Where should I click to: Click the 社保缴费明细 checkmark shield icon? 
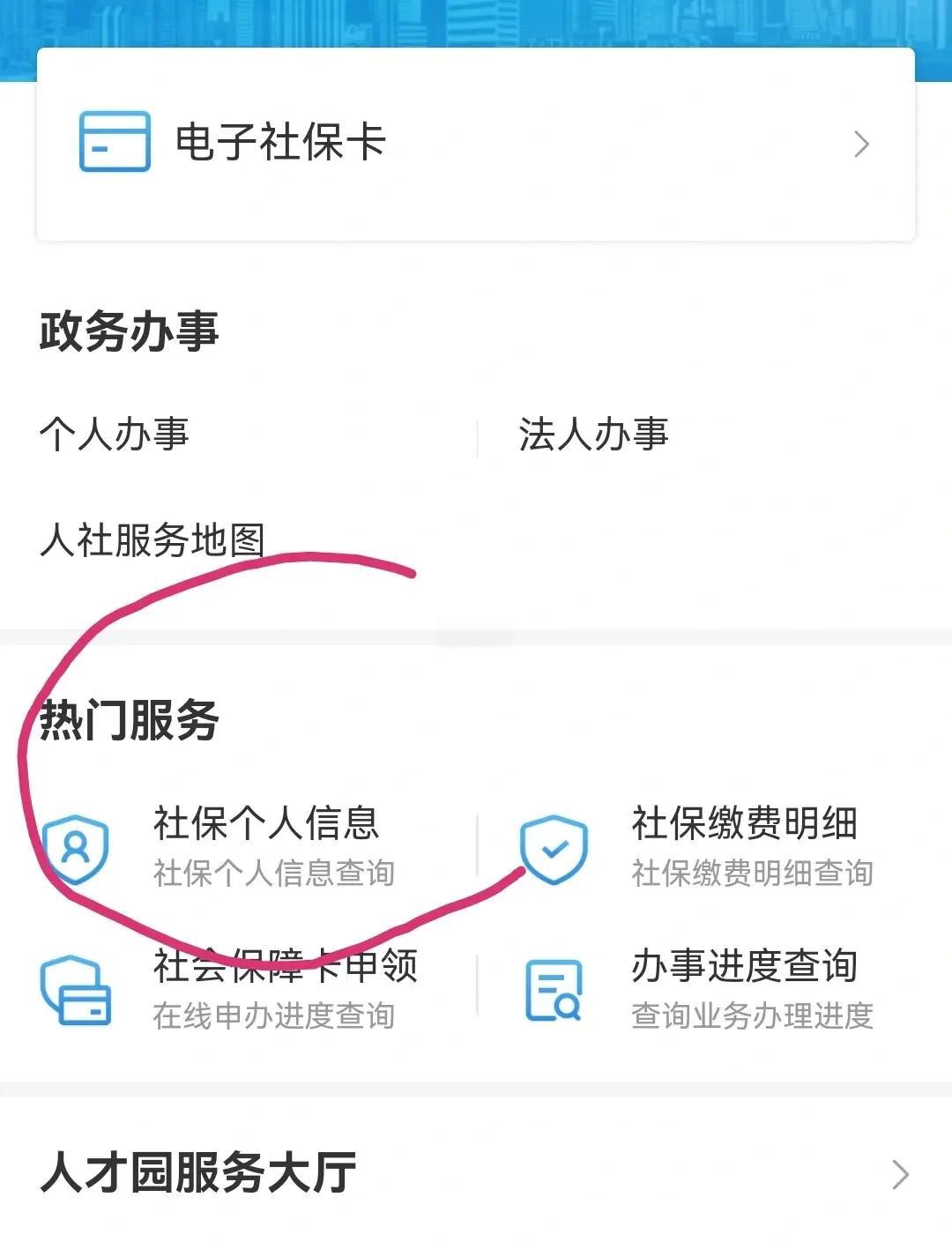[x=556, y=848]
